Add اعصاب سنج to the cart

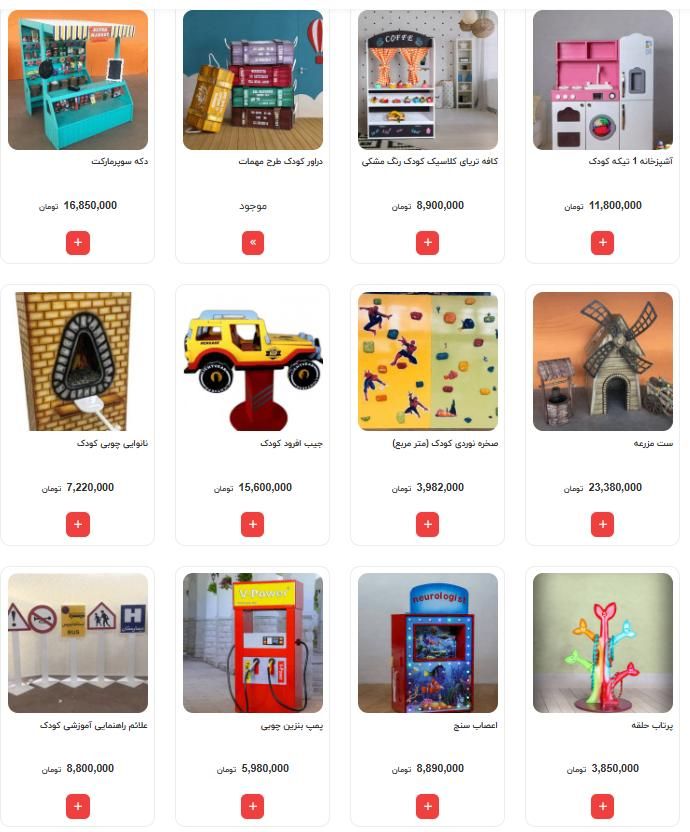[427, 806]
